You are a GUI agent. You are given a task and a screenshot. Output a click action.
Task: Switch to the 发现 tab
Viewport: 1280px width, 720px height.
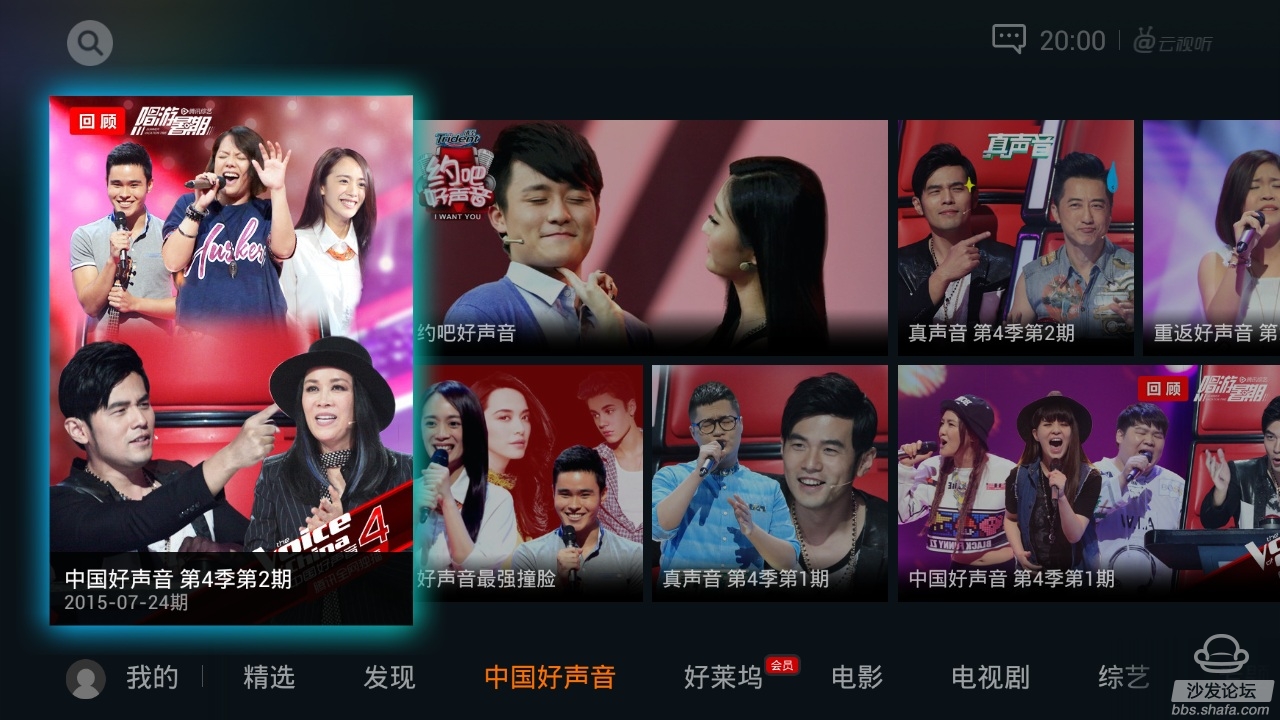[389, 678]
